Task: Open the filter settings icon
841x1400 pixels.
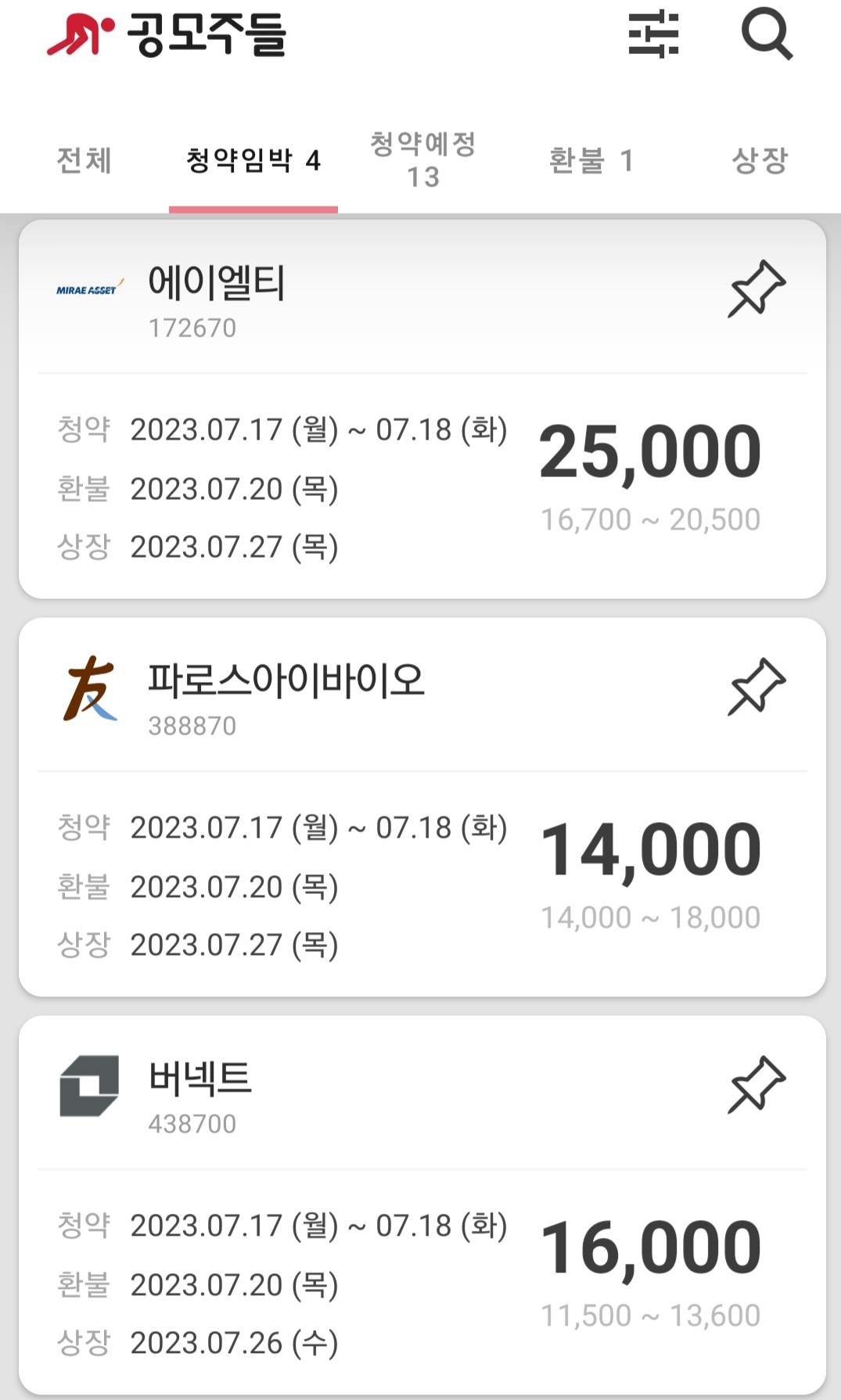Action: click(654, 34)
